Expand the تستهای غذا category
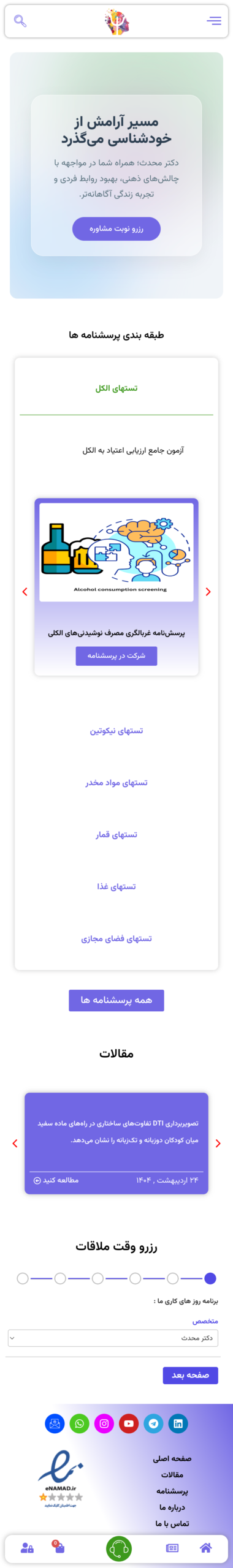The width and height of the screenshot is (233, 1568). (x=116, y=886)
